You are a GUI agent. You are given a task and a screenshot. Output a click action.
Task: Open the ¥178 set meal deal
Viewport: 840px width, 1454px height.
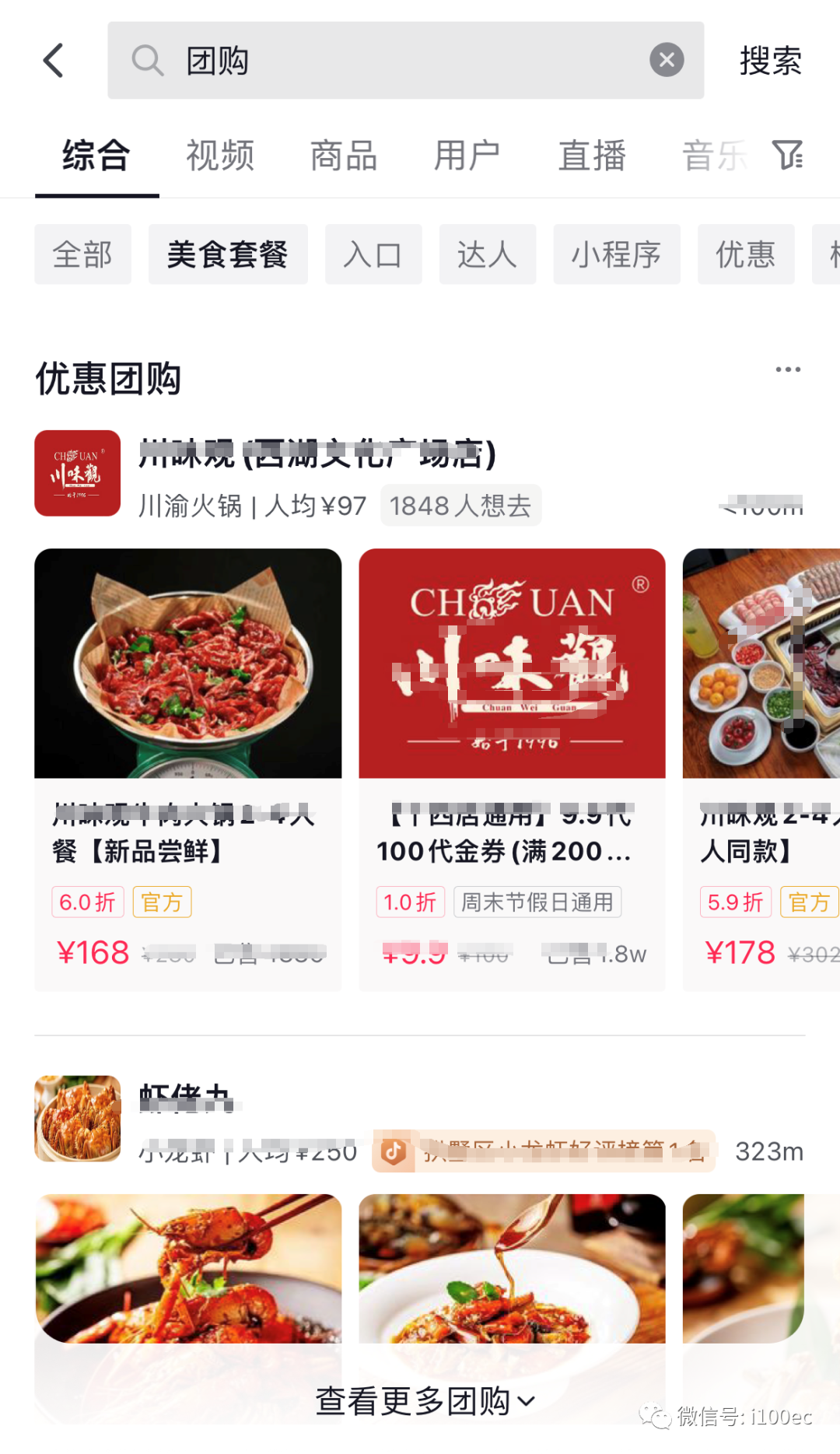[762, 769]
